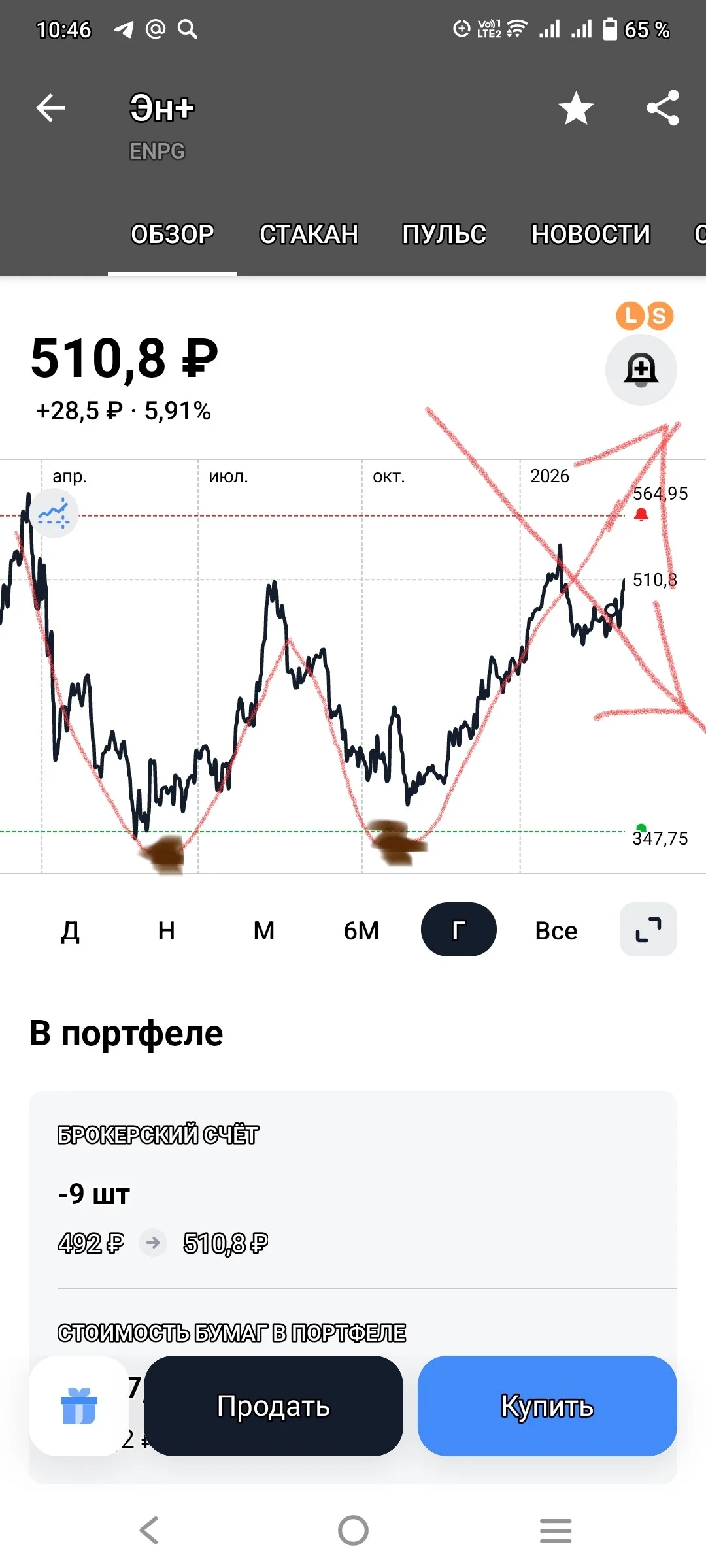Switch to the Новости tab
The image size is (706, 1568).
pyautogui.click(x=591, y=234)
